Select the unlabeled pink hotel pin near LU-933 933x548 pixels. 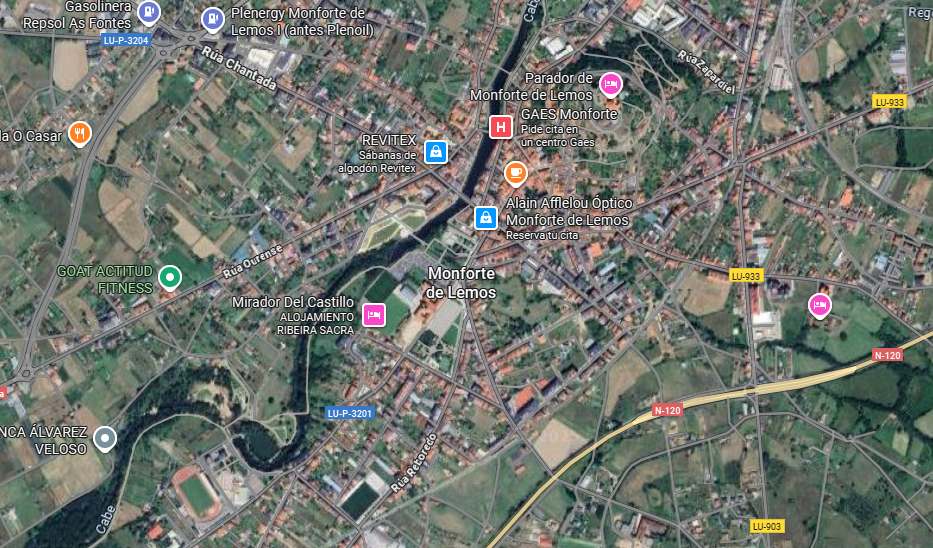[x=819, y=304]
